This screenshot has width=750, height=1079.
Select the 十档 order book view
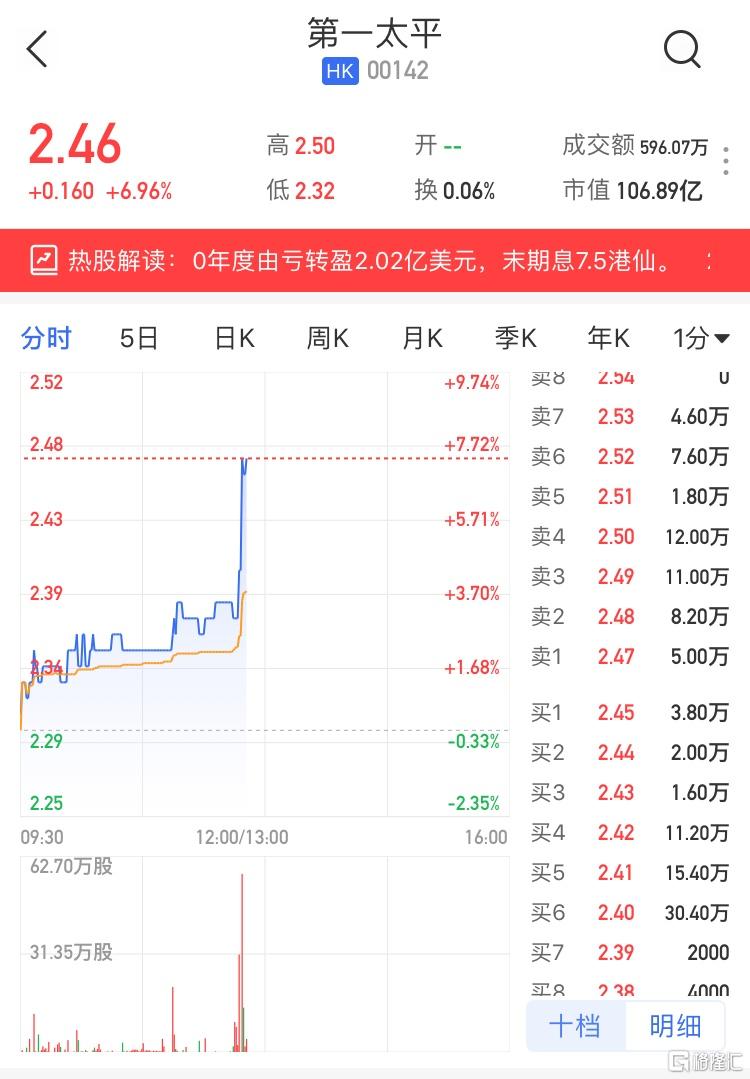tap(576, 1026)
